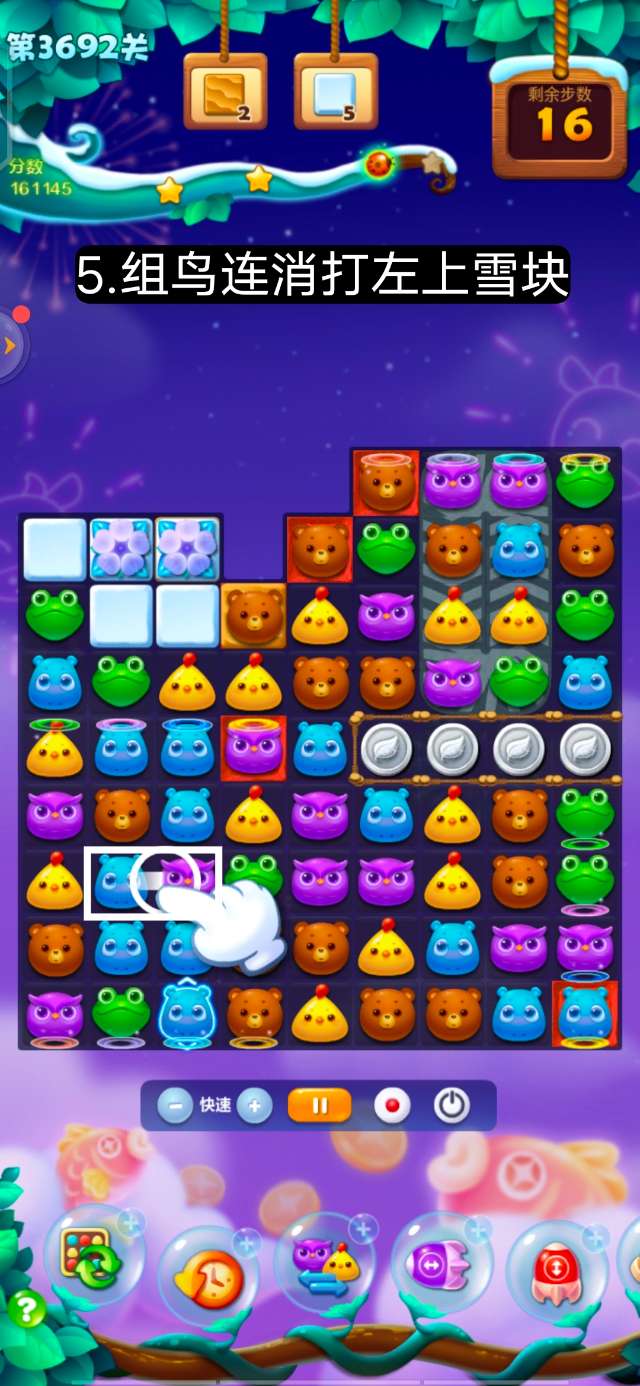Select the purple horizontal rocket booster
This screenshot has height=1386, width=640.
coord(440,1263)
